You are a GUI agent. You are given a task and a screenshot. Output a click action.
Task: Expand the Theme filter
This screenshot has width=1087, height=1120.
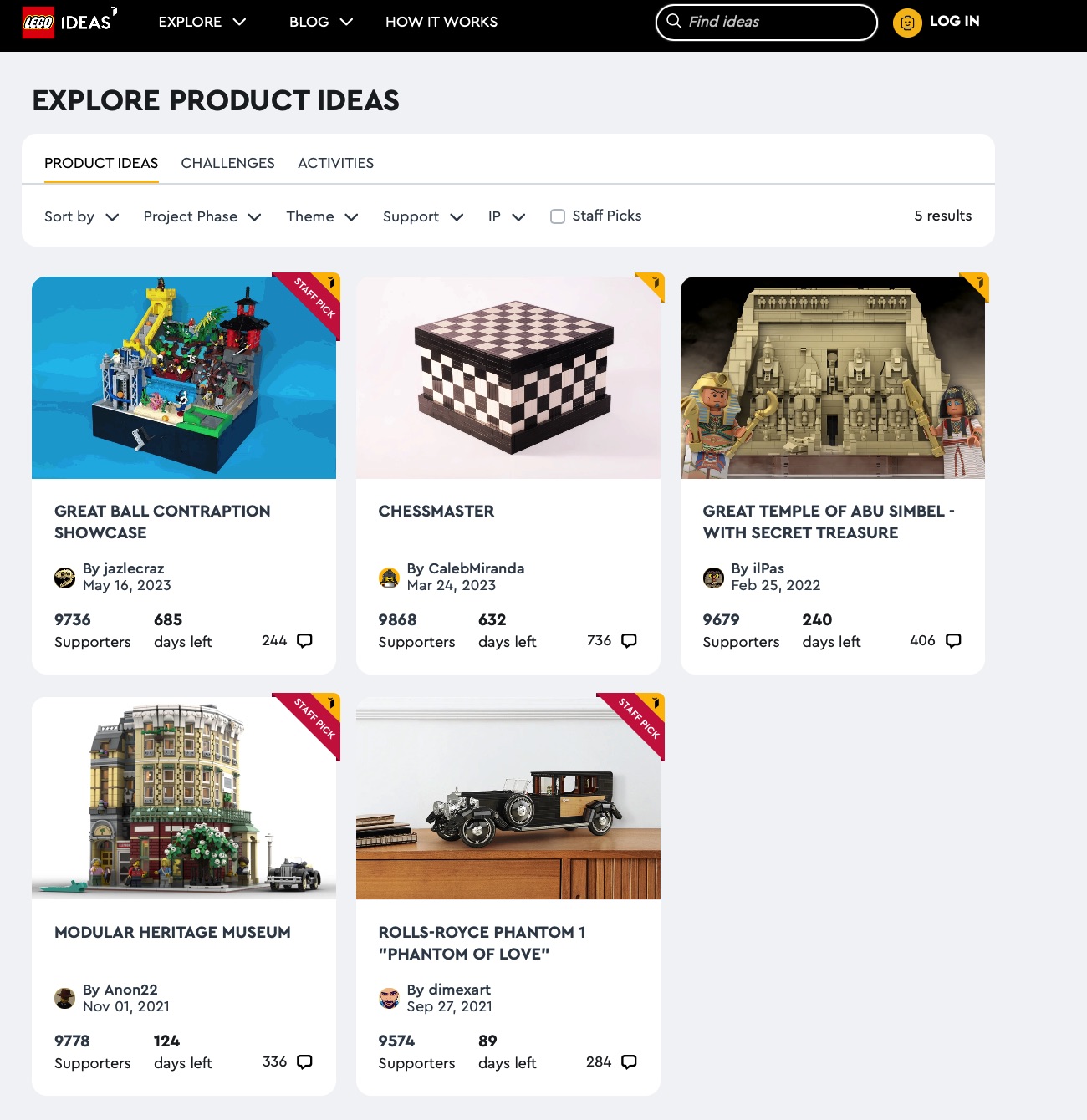coord(322,216)
